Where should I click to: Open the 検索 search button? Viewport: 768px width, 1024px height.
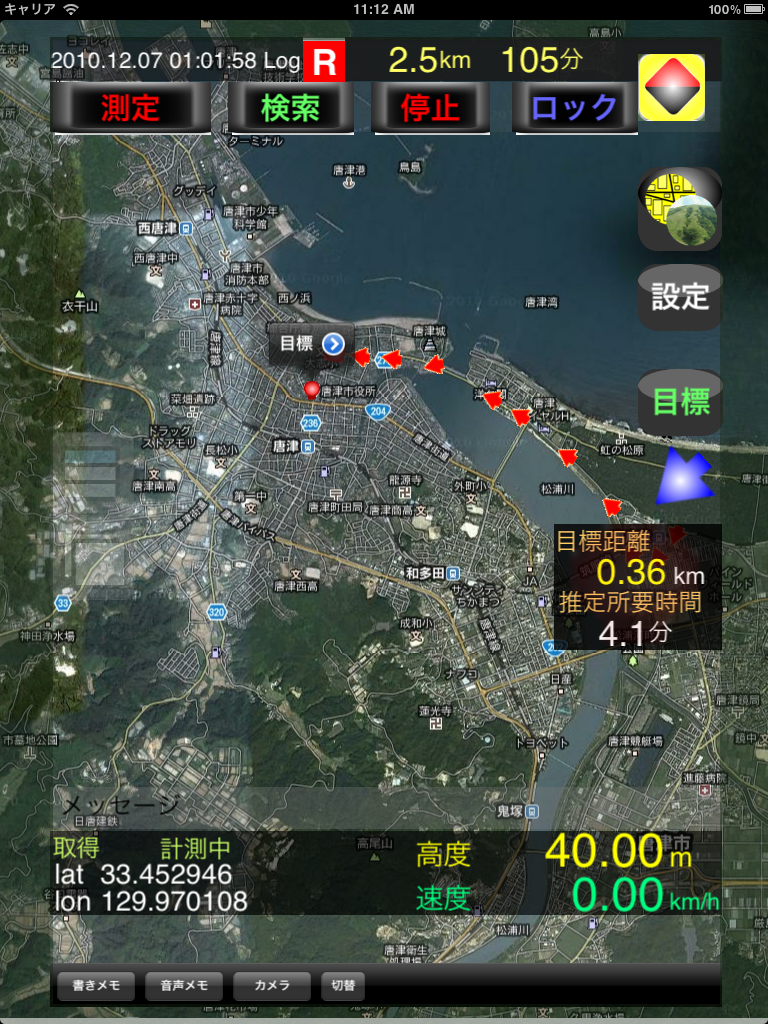tap(291, 108)
